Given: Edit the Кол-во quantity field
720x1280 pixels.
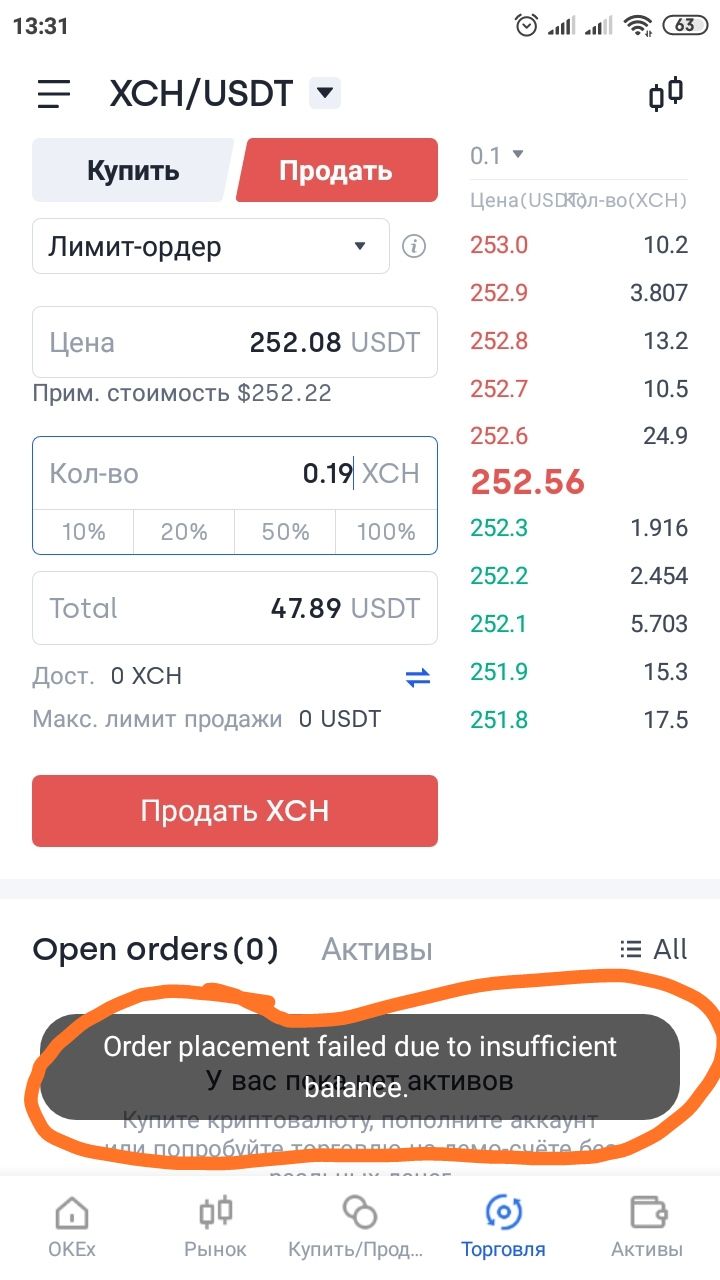Looking at the screenshot, I should click(235, 473).
